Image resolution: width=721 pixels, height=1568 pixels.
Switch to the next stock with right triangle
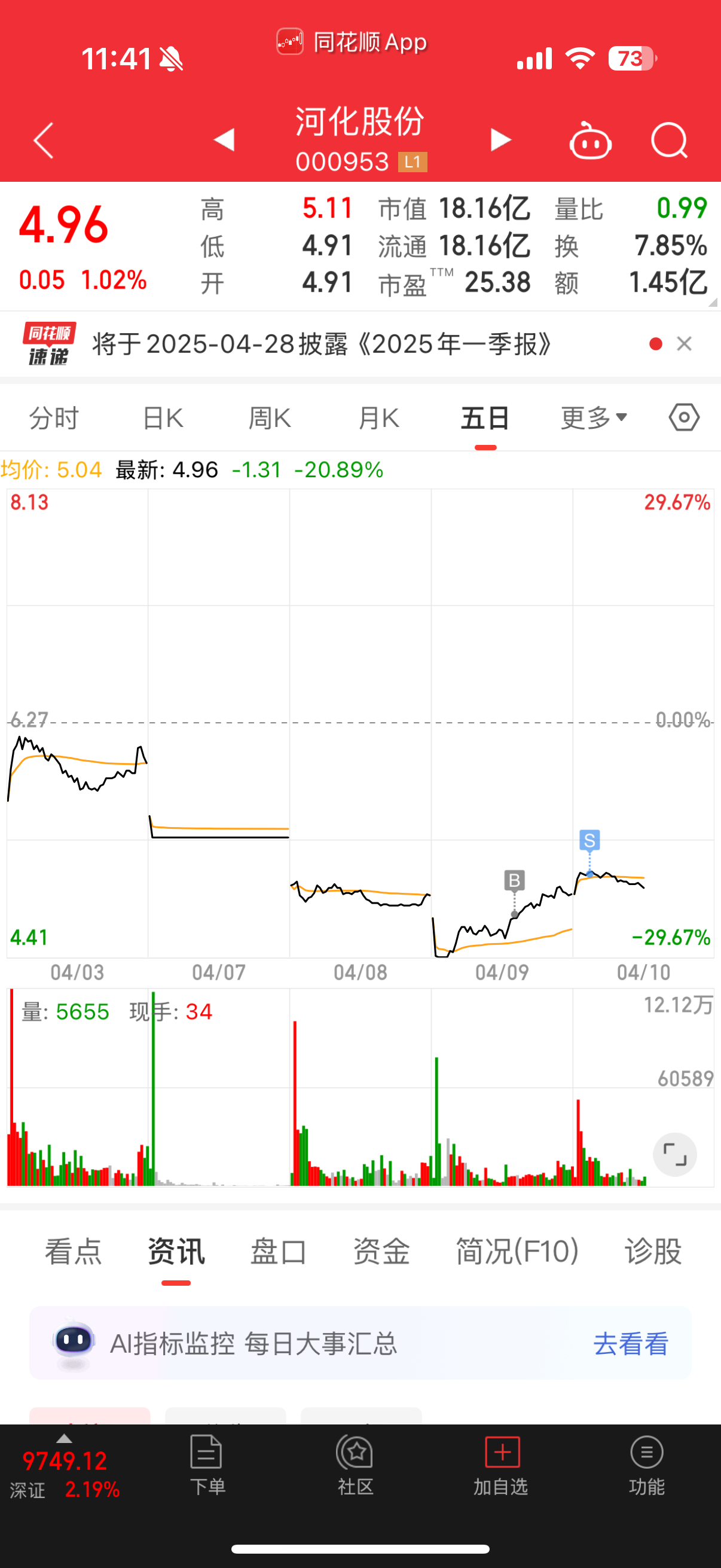[x=501, y=139]
